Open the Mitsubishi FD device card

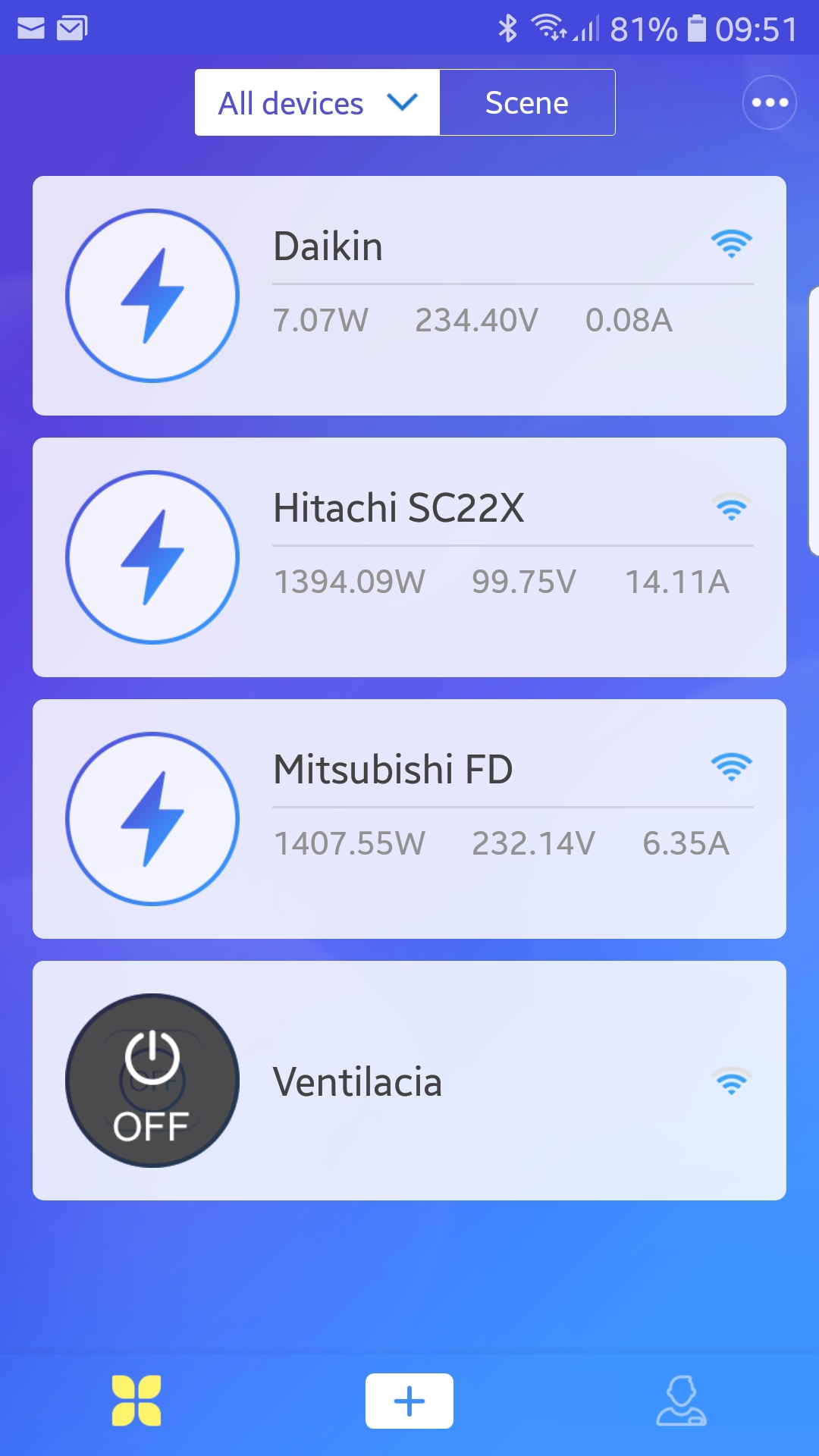(x=409, y=819)
